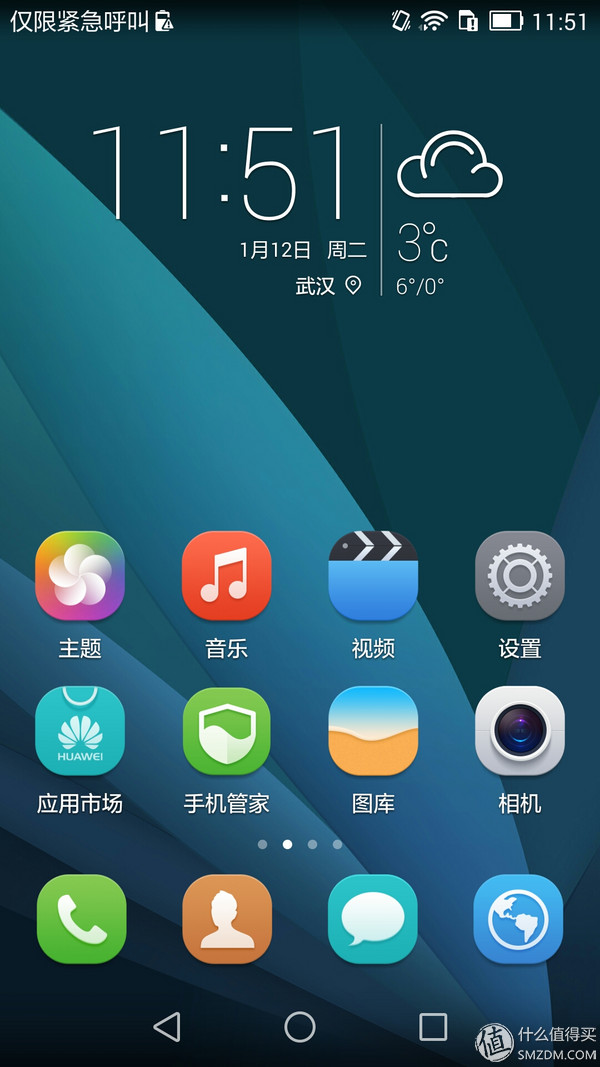Image resolution: width=600 pixels, height=1067 pixels.
Task: Launch the browser in the dock
Action: pyautogui.click(x=518, y=919)
